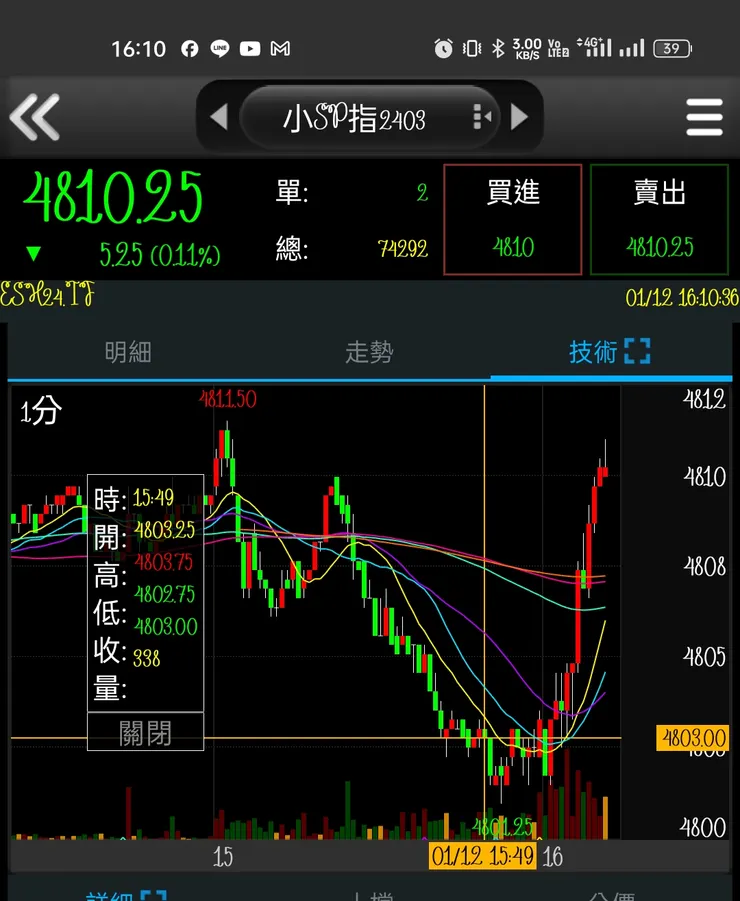
Task: Tap the YouTube icon in status bar
Action: click(249, 48)
